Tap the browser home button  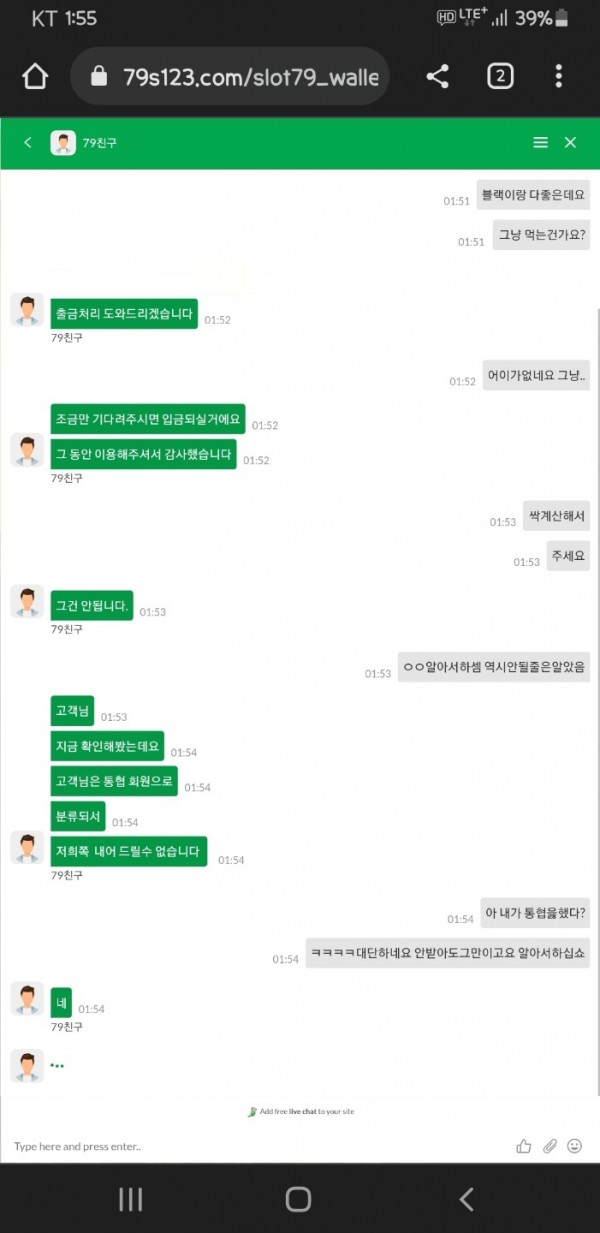click(x=35, y=77)
